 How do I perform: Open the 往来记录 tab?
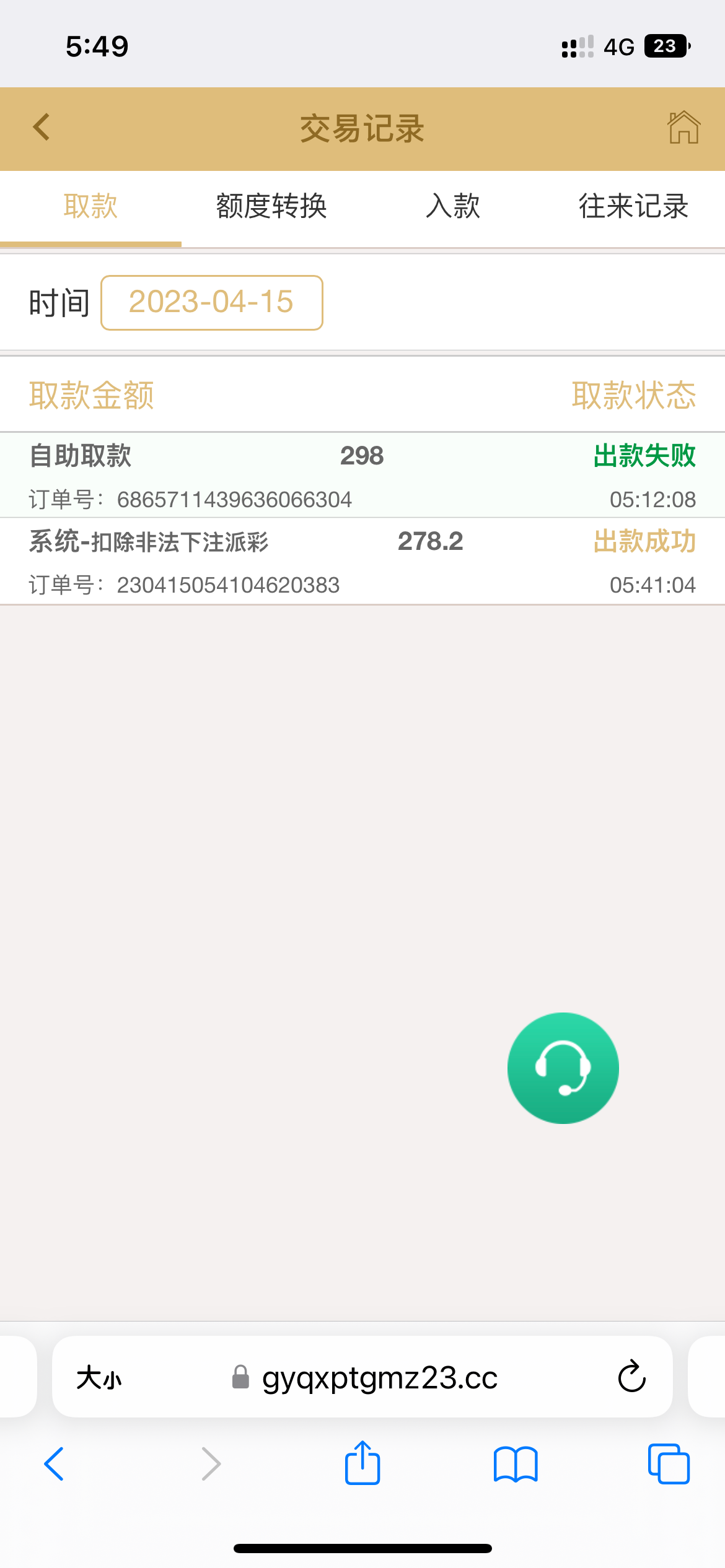633,208
